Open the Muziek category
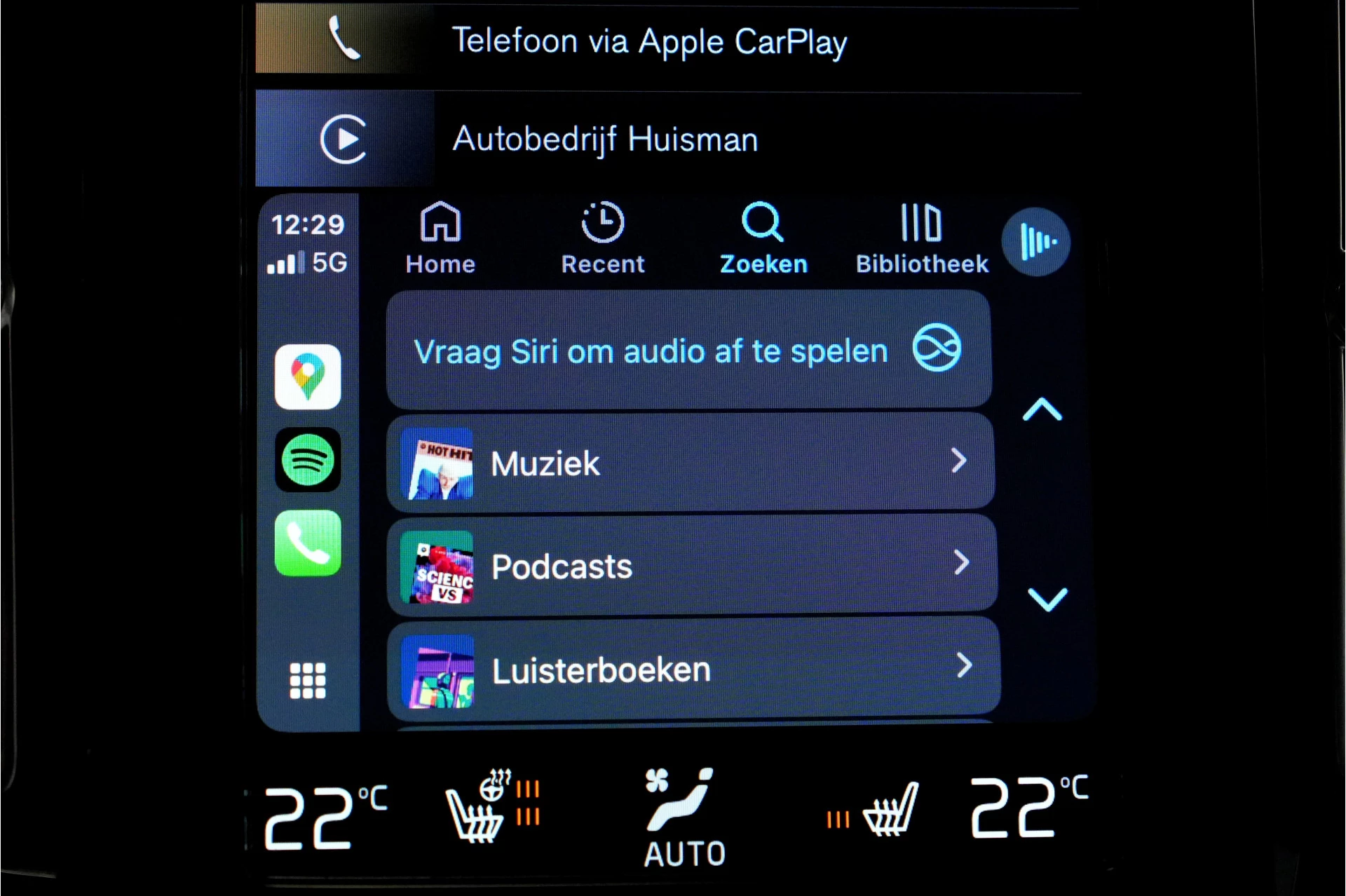Viewport: 1346px width, 896px height. point(690,463)
